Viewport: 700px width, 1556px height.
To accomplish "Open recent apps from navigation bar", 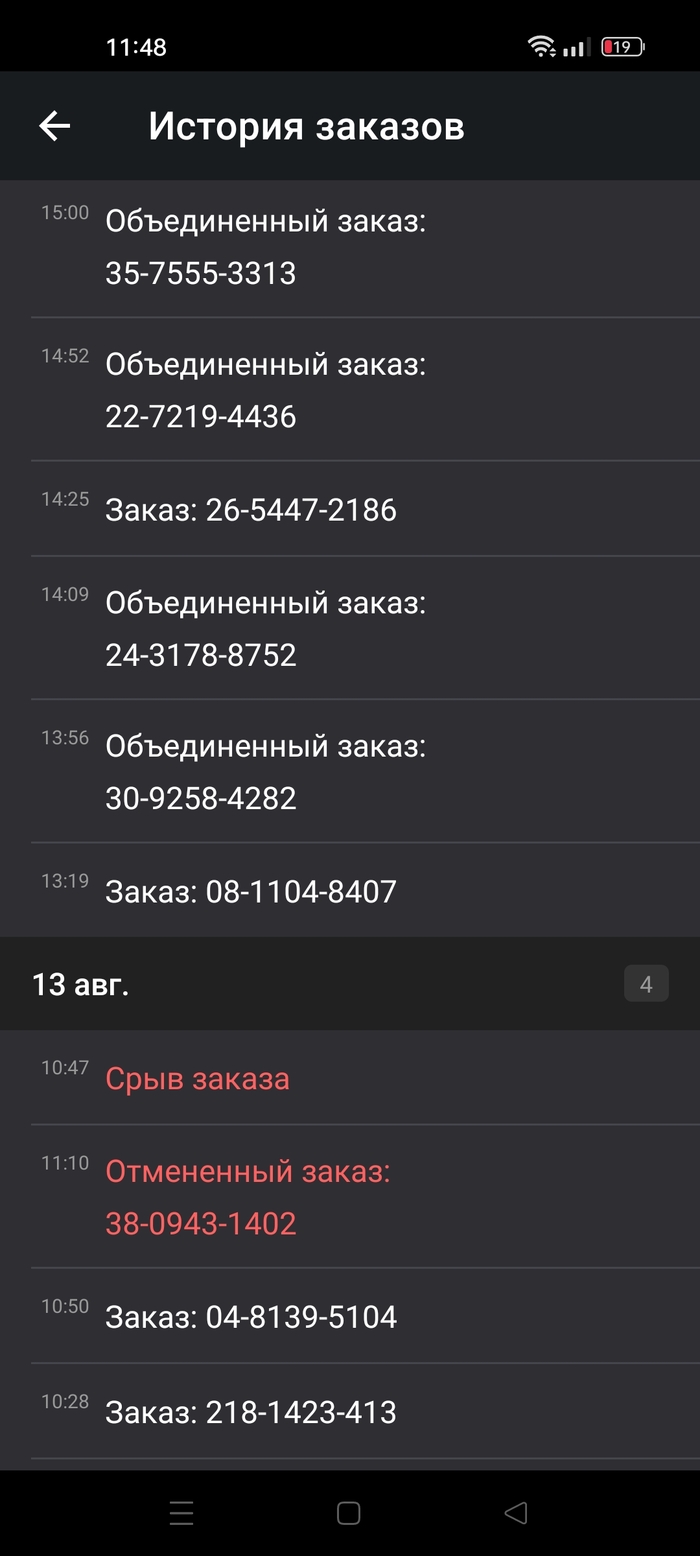I will 181,1513.
